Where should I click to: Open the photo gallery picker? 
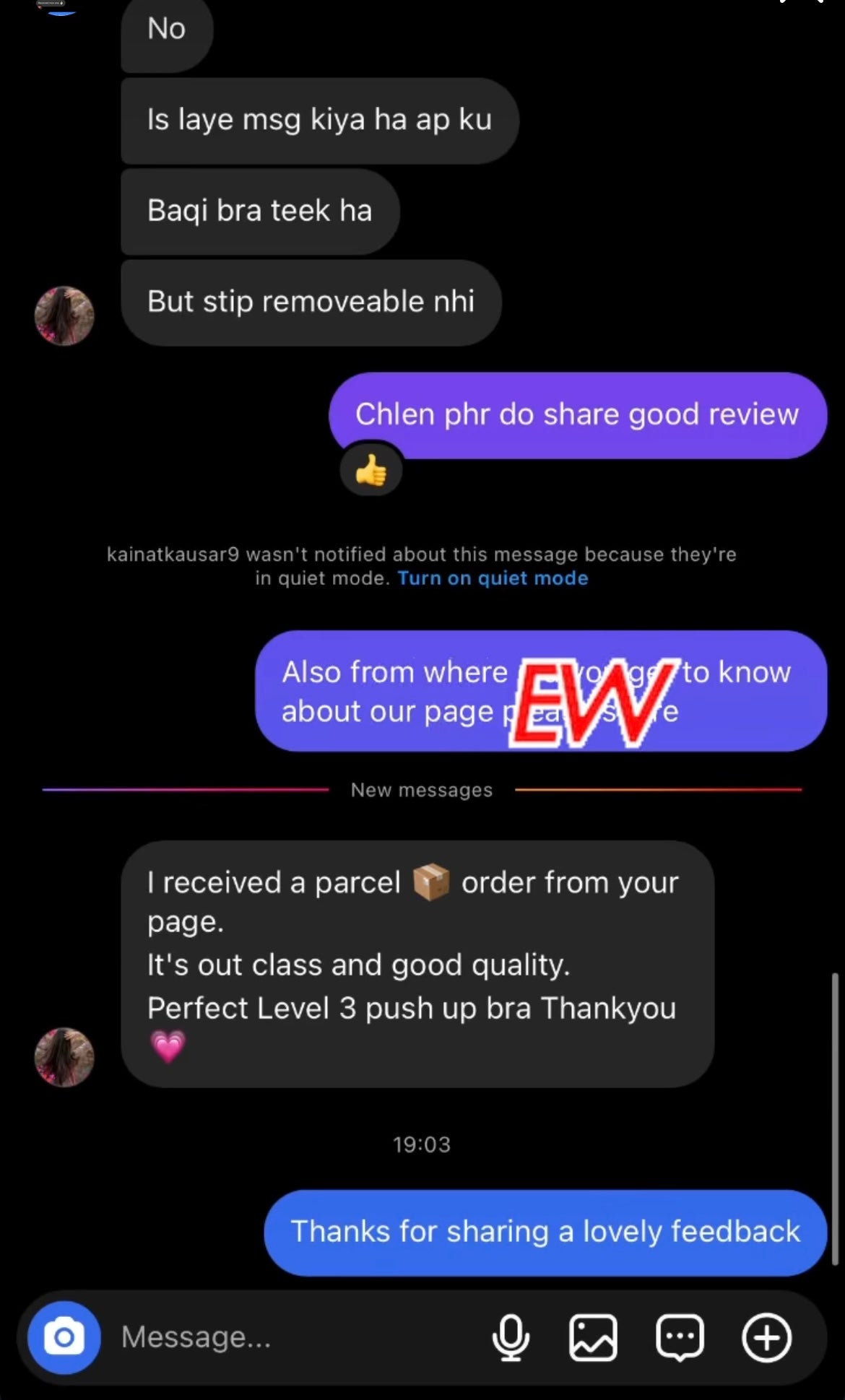pos(593,1337)
